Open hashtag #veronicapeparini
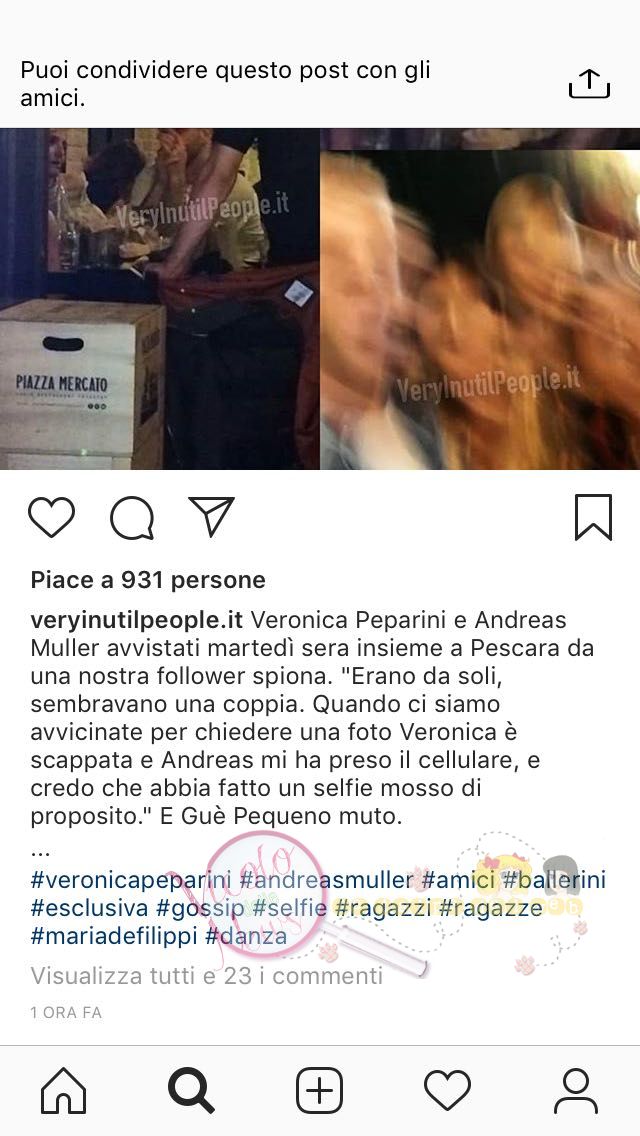This screenshot has width=640, height=1136. click(127, 881)
